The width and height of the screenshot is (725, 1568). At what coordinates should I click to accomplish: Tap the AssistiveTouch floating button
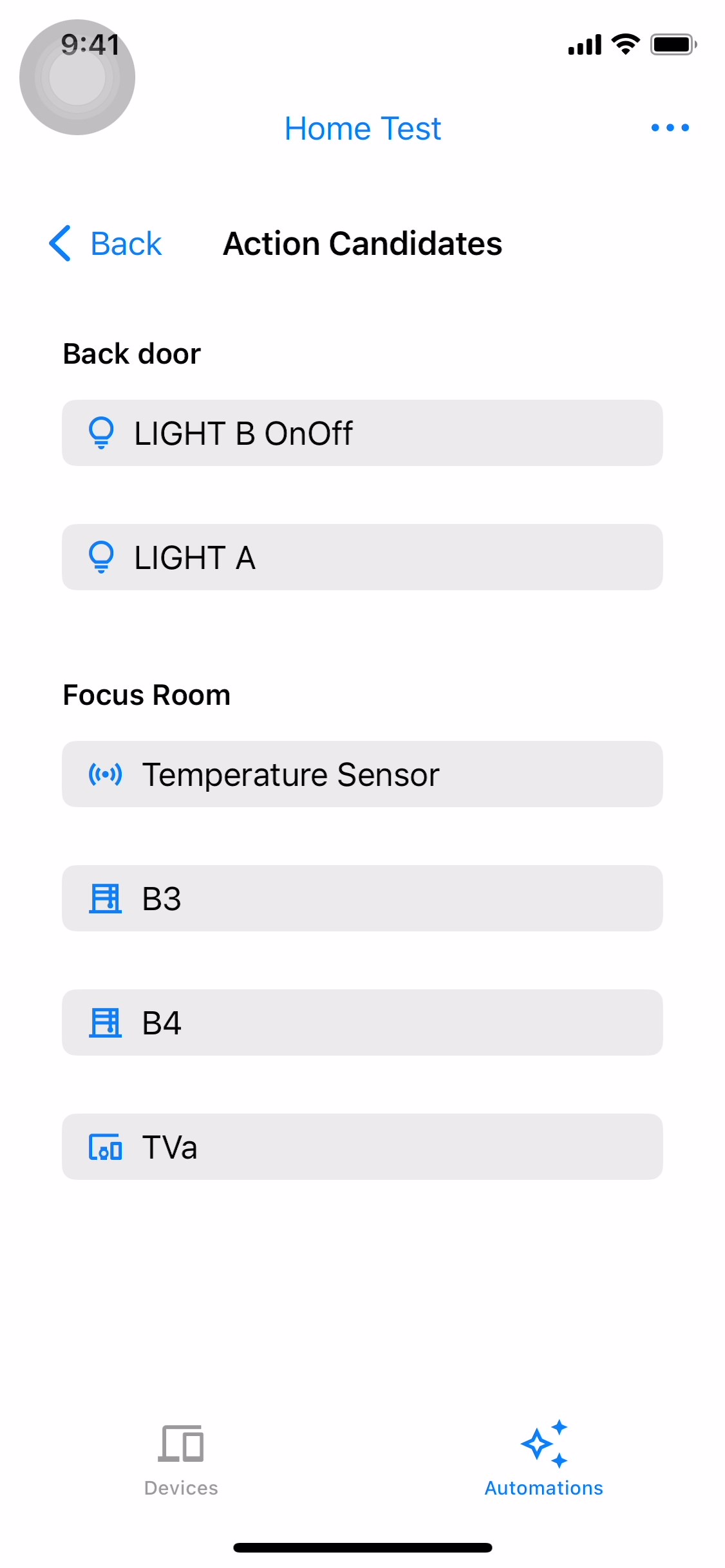77,77
